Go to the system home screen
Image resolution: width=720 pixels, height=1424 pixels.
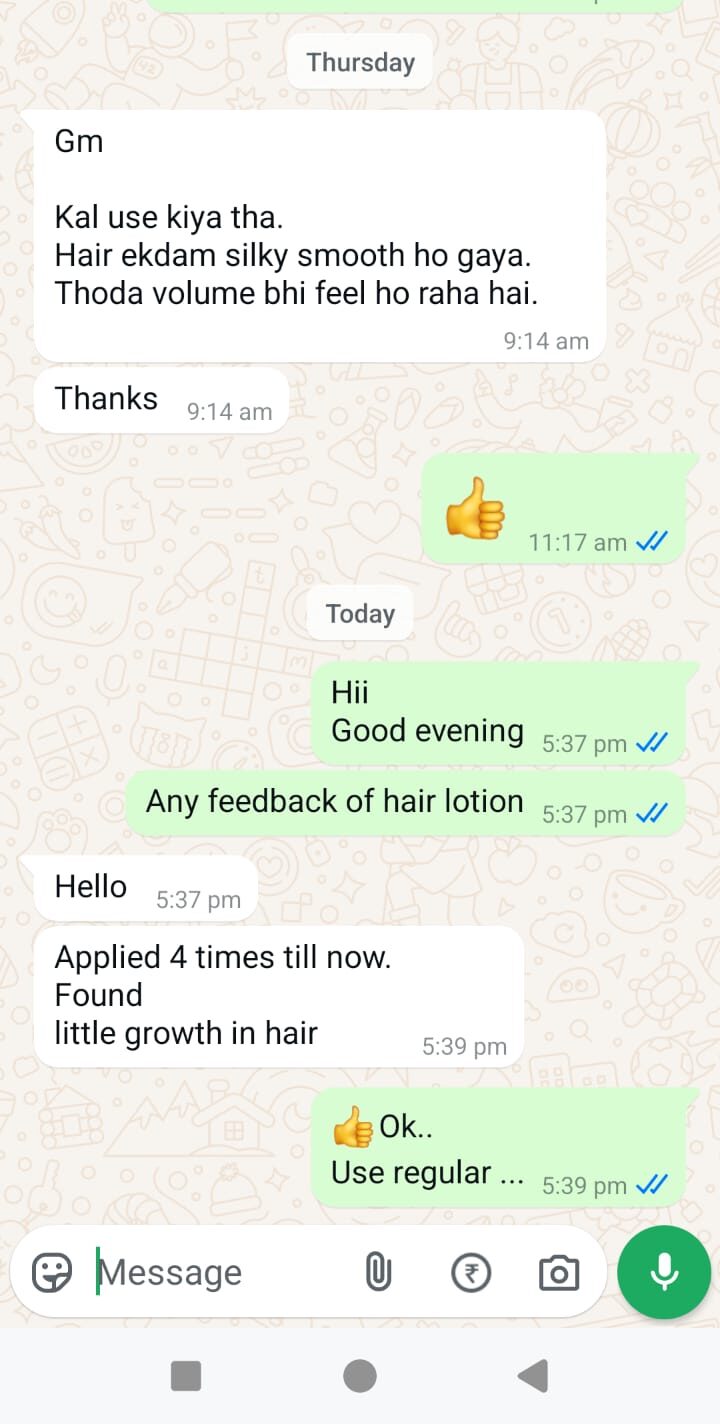click(360, 1376)
